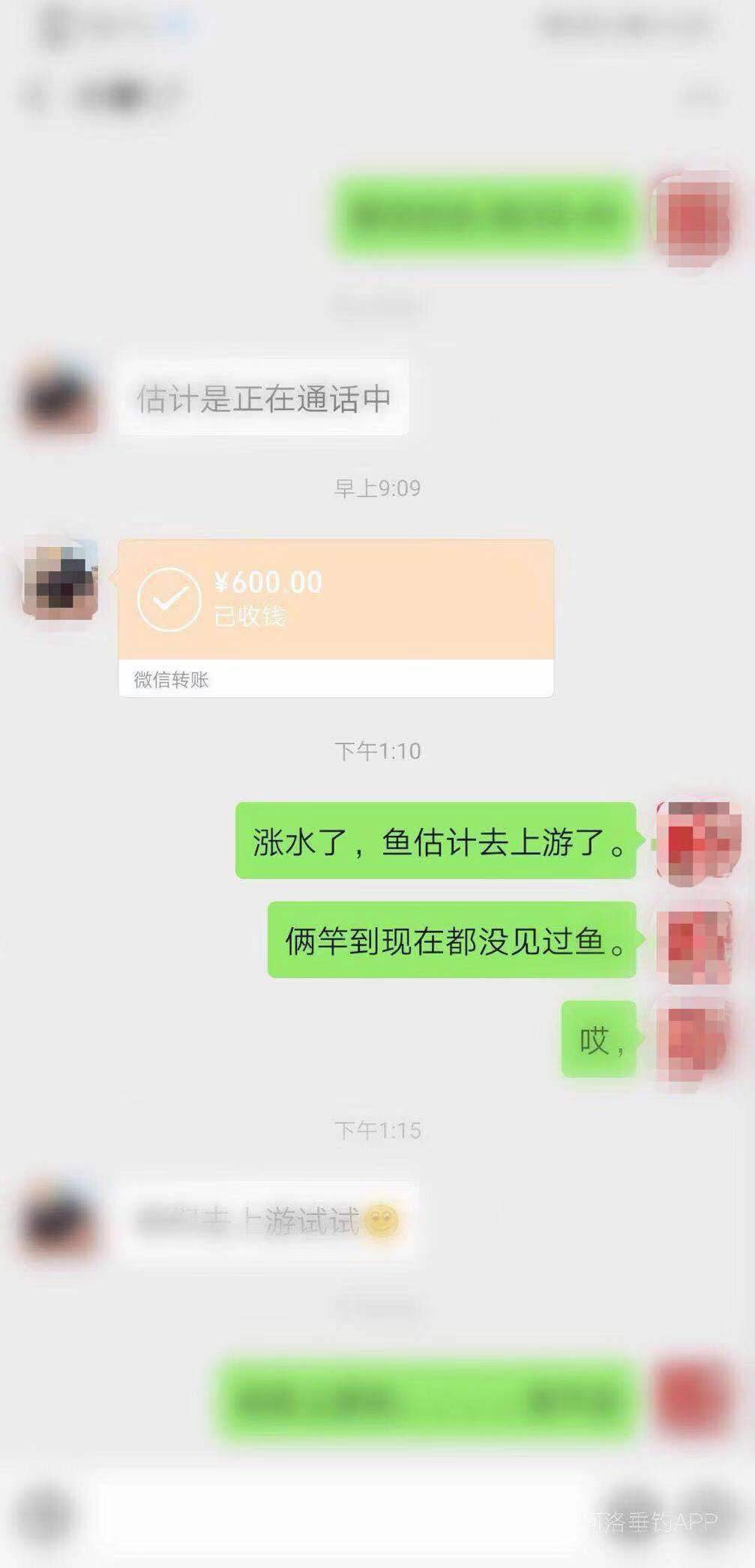Open the chat info overflow menu
Screen dimensions: 755x1568
click(x=703, y=97)
